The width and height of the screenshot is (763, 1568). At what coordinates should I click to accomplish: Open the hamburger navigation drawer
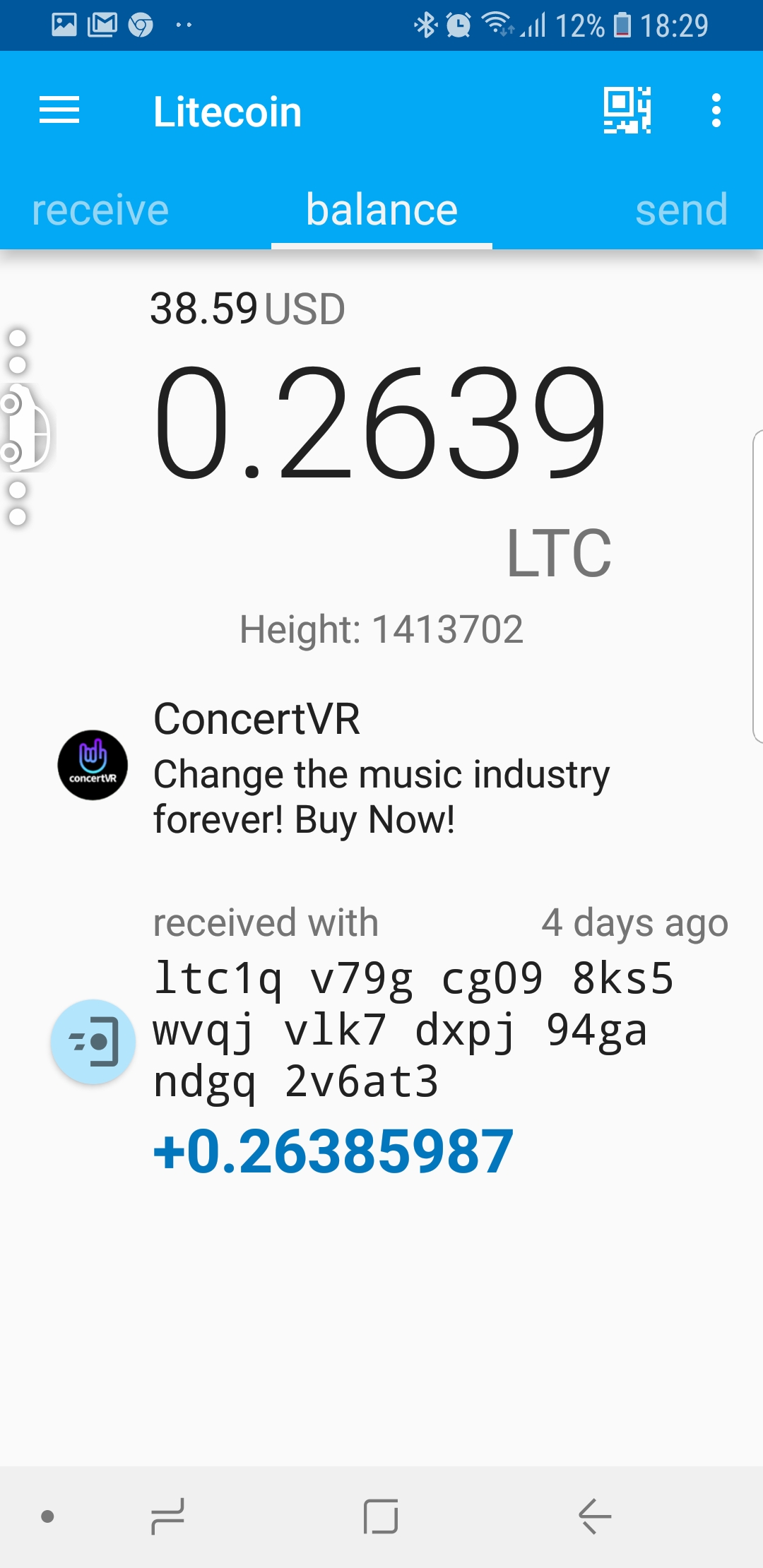pyautogui.click(x=59, y=111)
